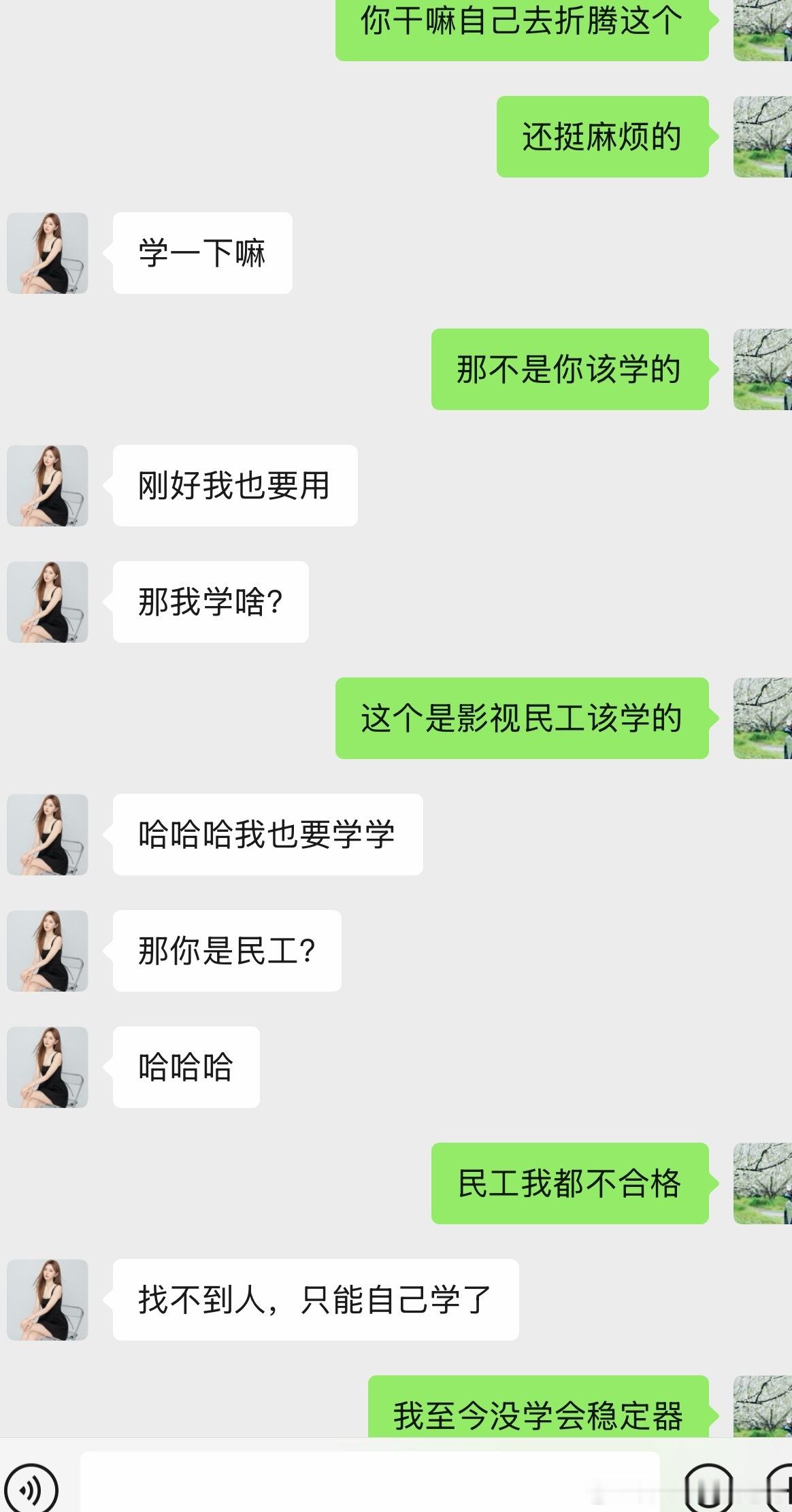Tap the avatar next to 哈哈哈 message
792x1512 pixels.
coord(47,1067)
